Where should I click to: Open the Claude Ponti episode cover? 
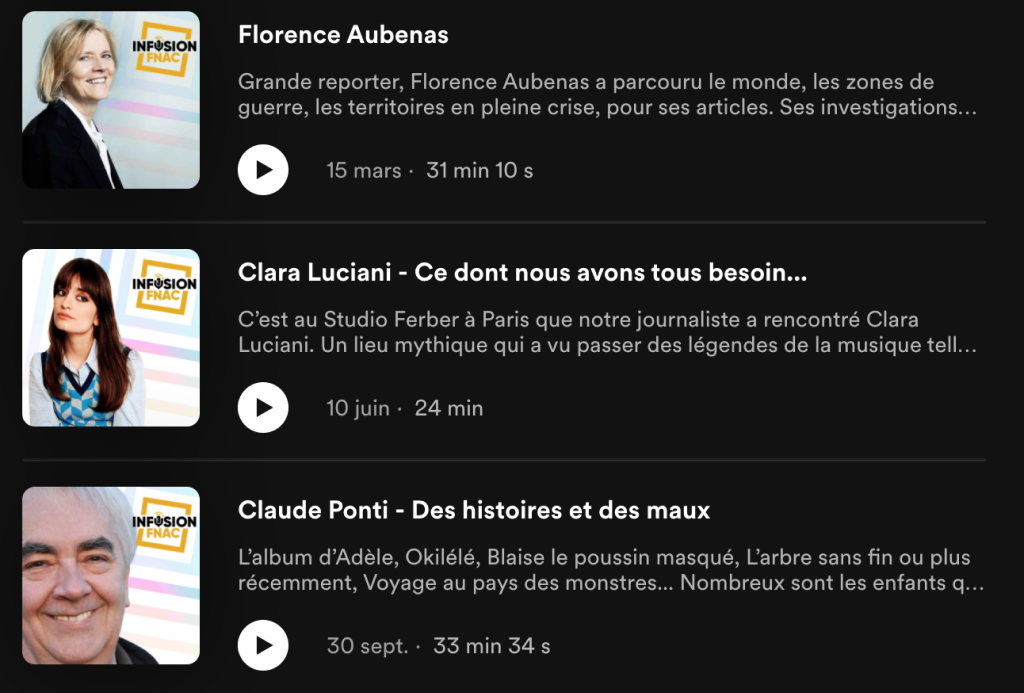(x=111, y=576)
